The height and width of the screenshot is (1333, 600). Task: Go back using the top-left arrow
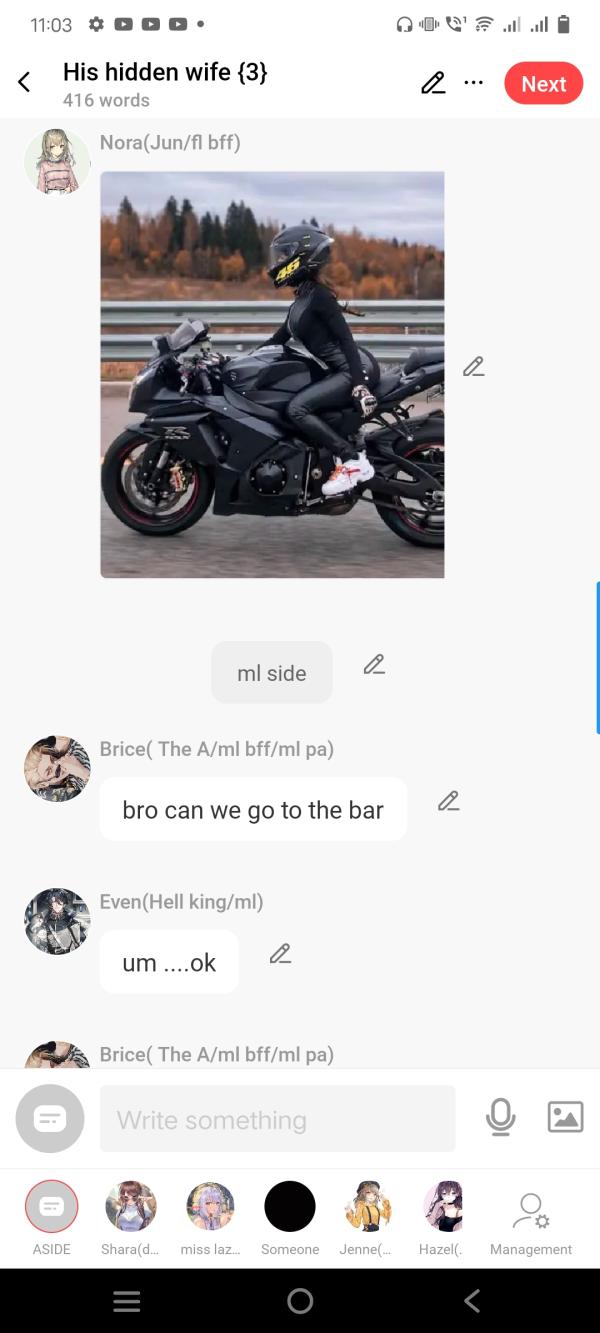25,83
